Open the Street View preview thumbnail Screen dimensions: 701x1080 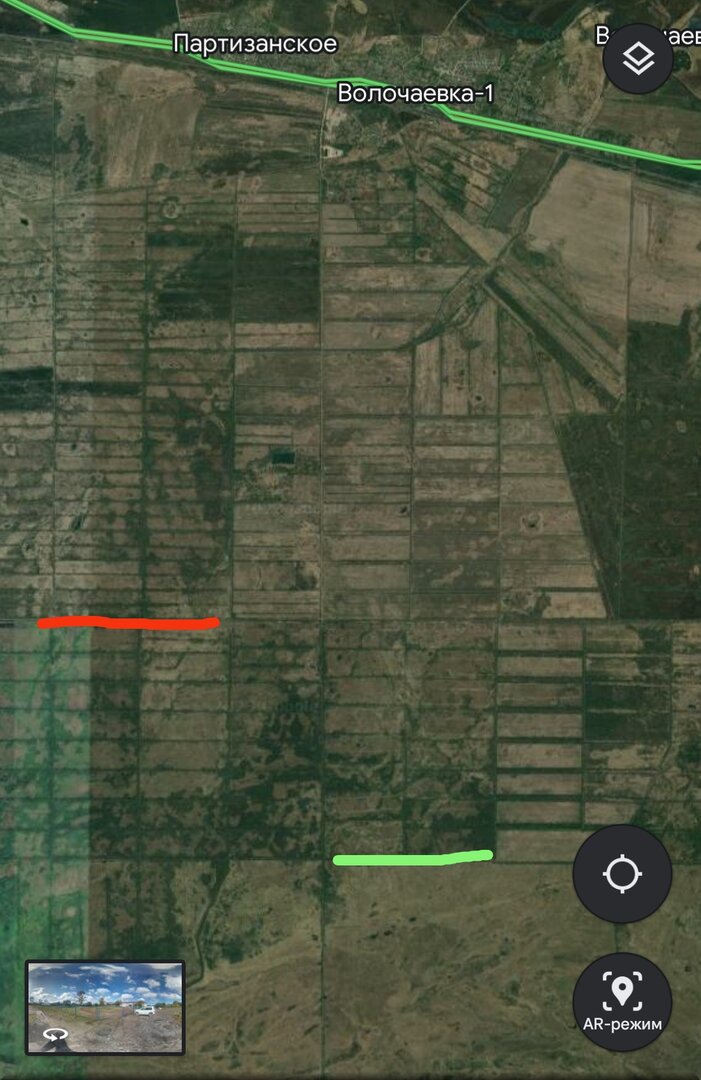point(105,1006)
